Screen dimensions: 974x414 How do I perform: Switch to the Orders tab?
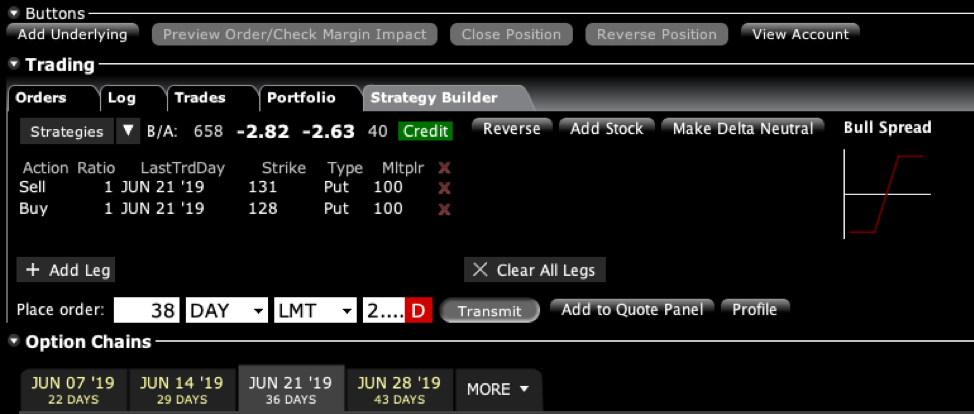42,98
